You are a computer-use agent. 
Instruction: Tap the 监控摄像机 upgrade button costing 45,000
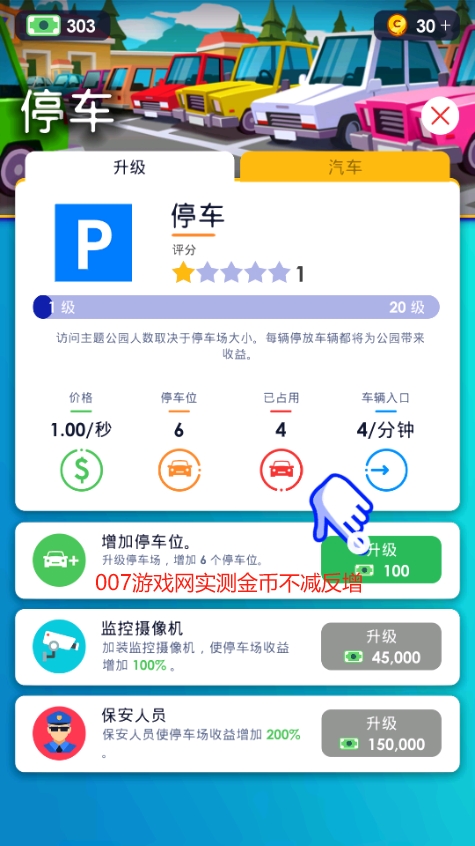pos(381,646)
